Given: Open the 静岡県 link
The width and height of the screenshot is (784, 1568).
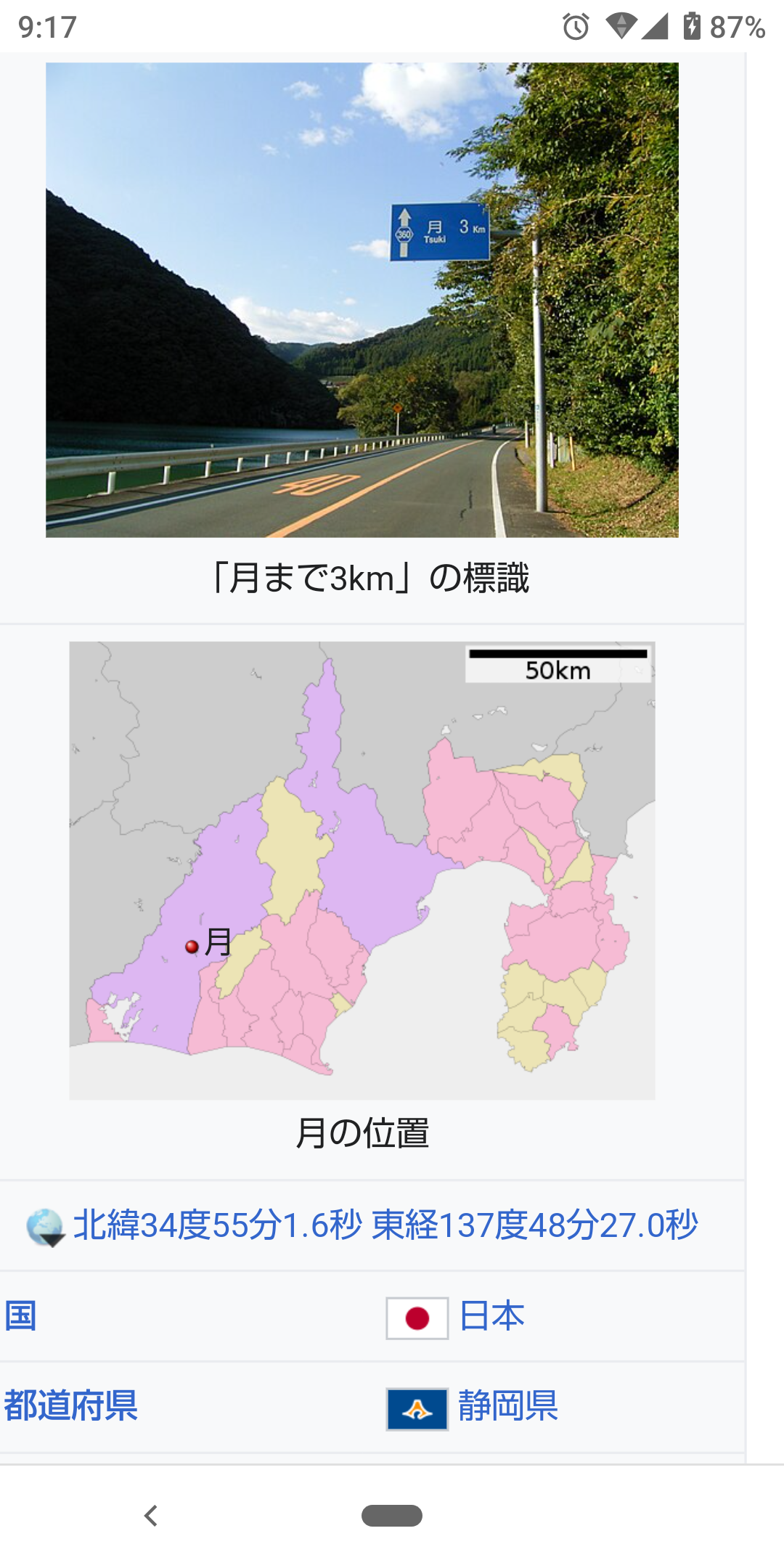Looking at the screenshot, I should click(508, 1405).
